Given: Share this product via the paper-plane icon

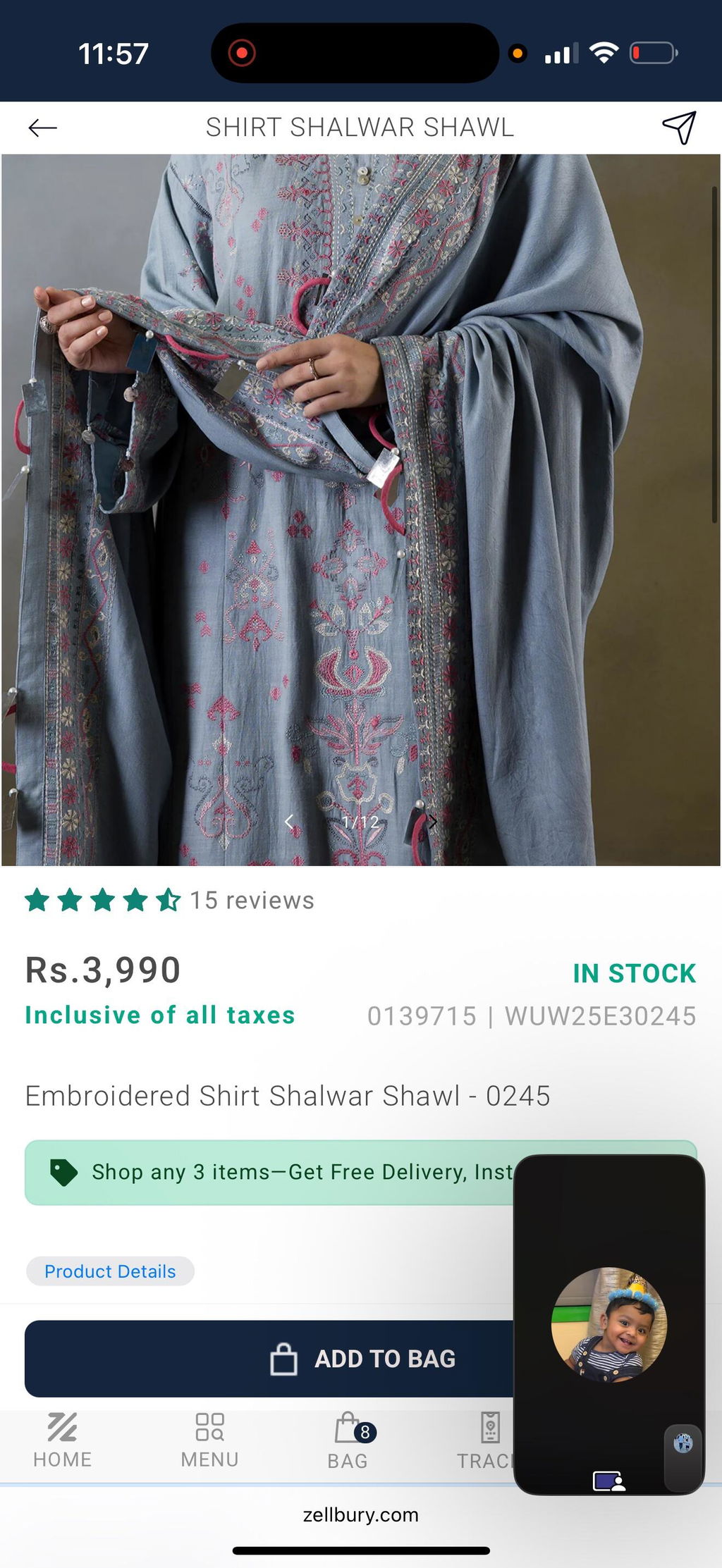Looking at the screenshot, I should point(679,128).
